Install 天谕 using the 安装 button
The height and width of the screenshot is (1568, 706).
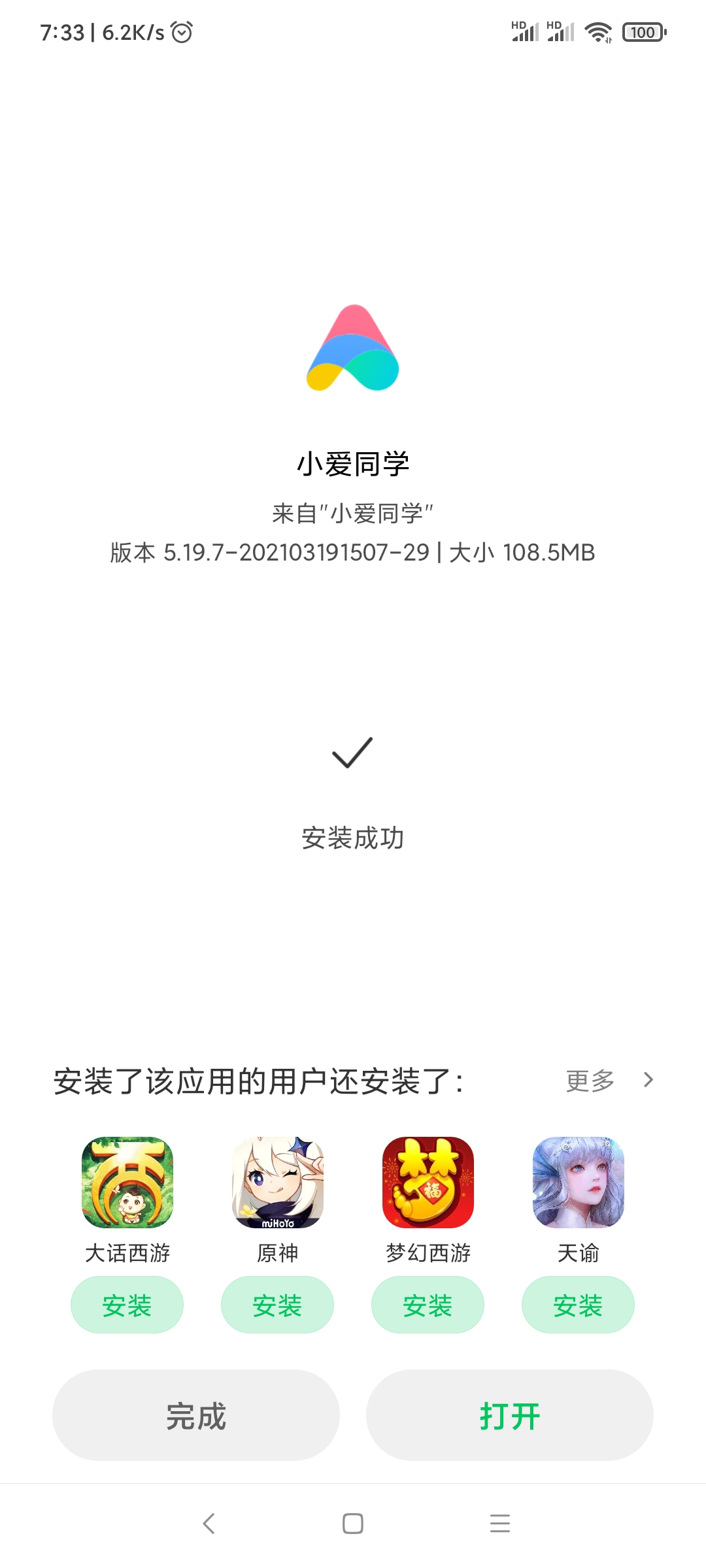578,1305
